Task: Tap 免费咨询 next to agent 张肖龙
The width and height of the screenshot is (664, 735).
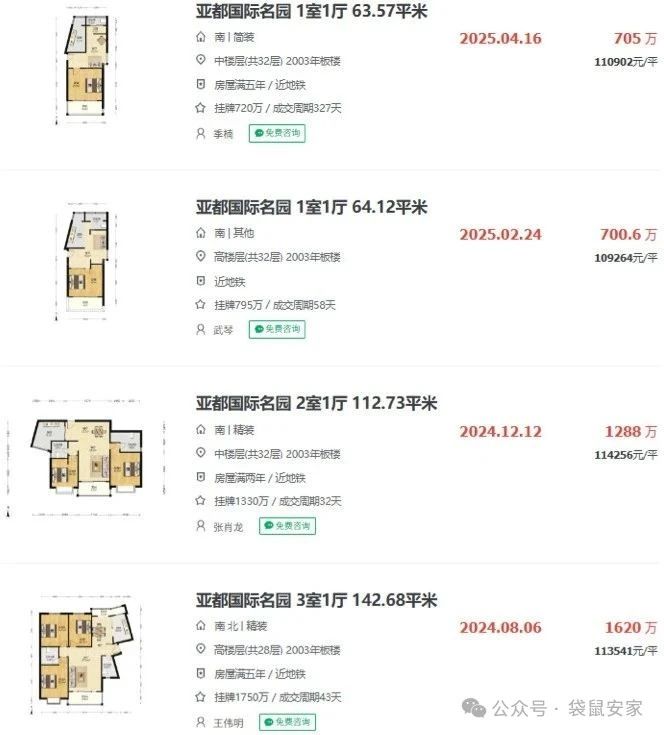Action: click(x=287, y=526)
